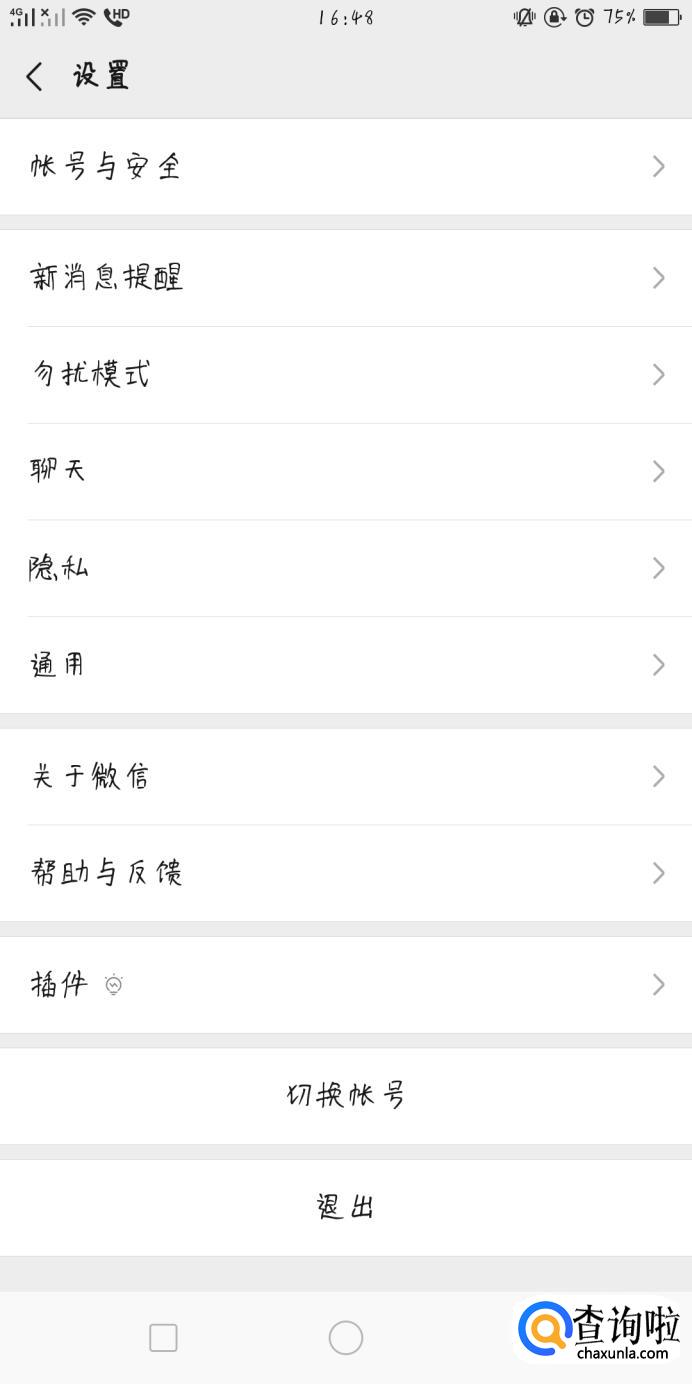Open 隐私 settings

tap(346, 568)
